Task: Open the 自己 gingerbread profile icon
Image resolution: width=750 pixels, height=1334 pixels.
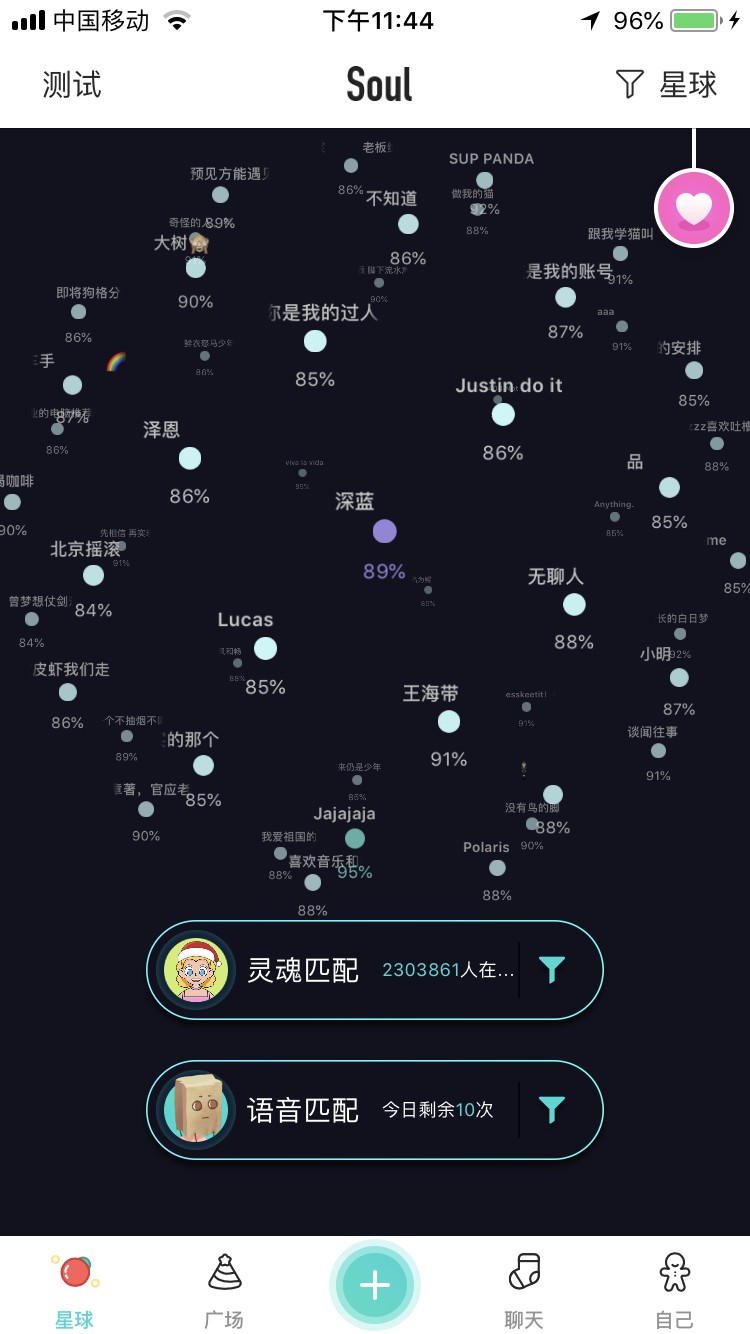Action: (673, 1270)
